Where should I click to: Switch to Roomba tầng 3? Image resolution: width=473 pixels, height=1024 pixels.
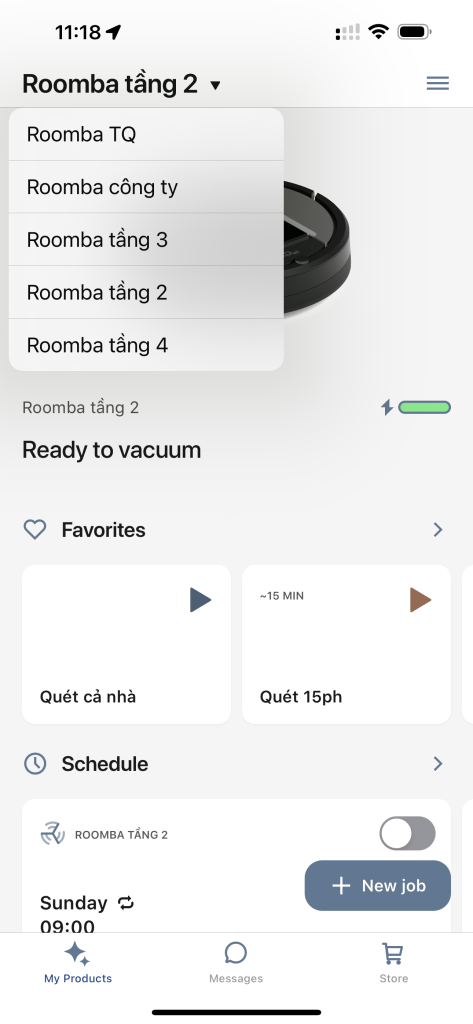click(x=146, y=240)
